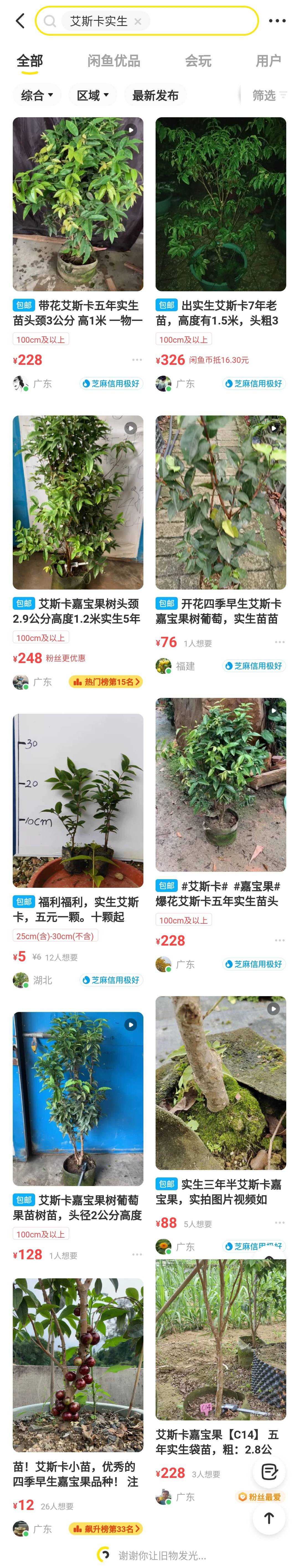Expand the 区域 region dropdown

click(x=92, y=96)
